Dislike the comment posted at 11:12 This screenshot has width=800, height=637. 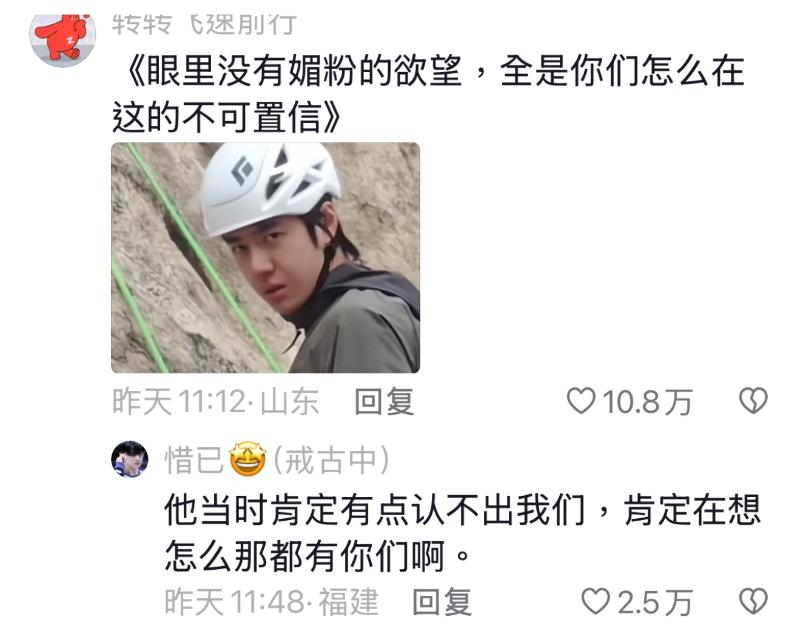[752, 402]
